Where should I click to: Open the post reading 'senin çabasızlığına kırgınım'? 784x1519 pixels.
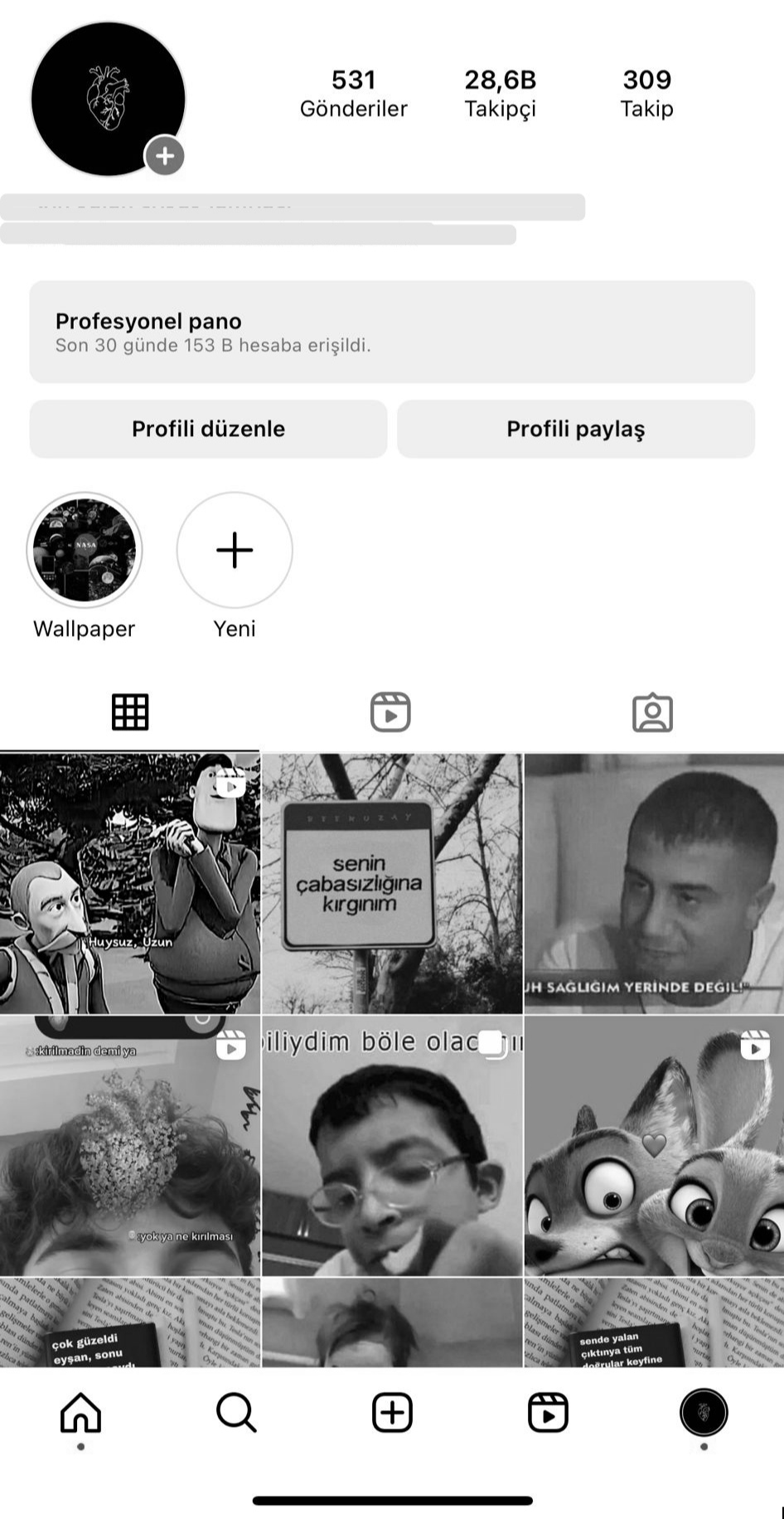[392, 883]
